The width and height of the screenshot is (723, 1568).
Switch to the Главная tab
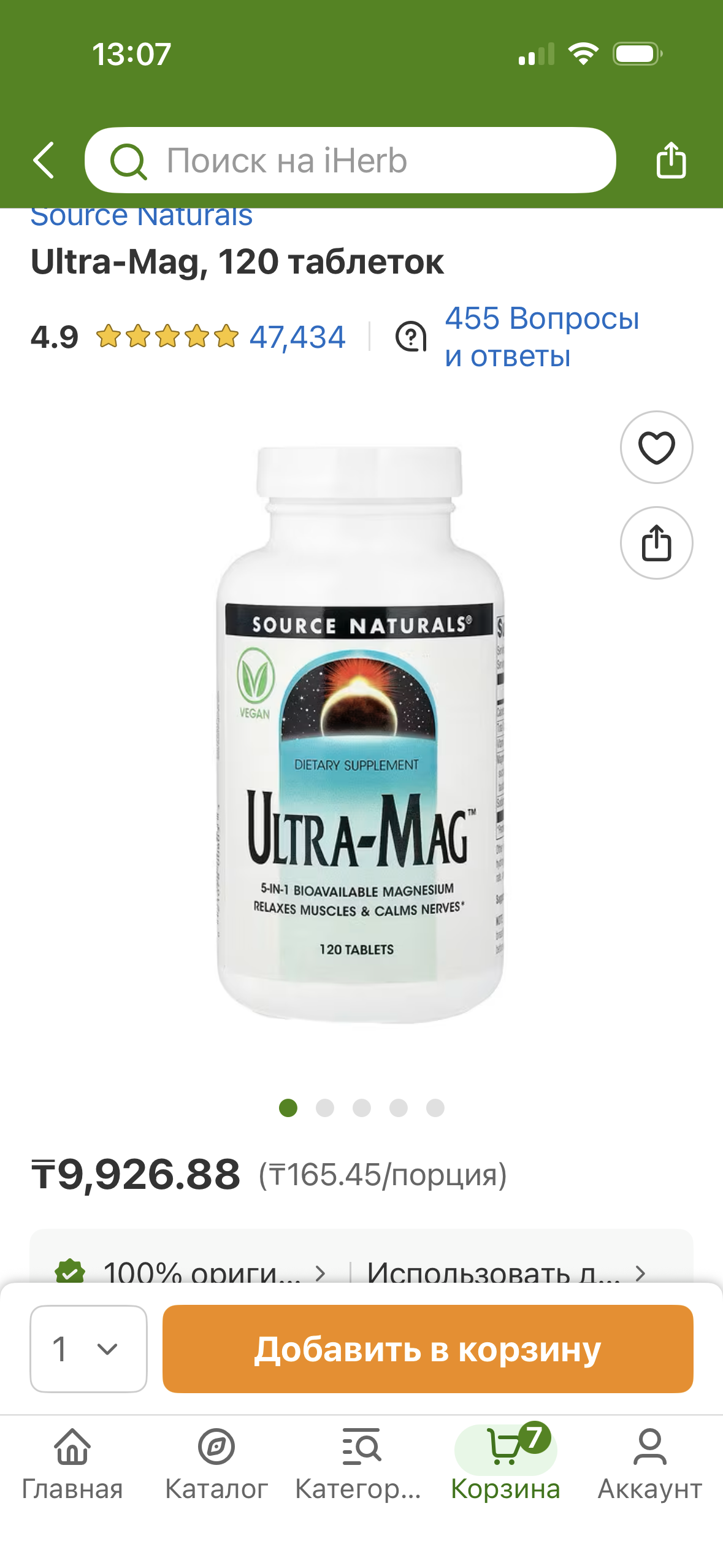point(72,1462)
